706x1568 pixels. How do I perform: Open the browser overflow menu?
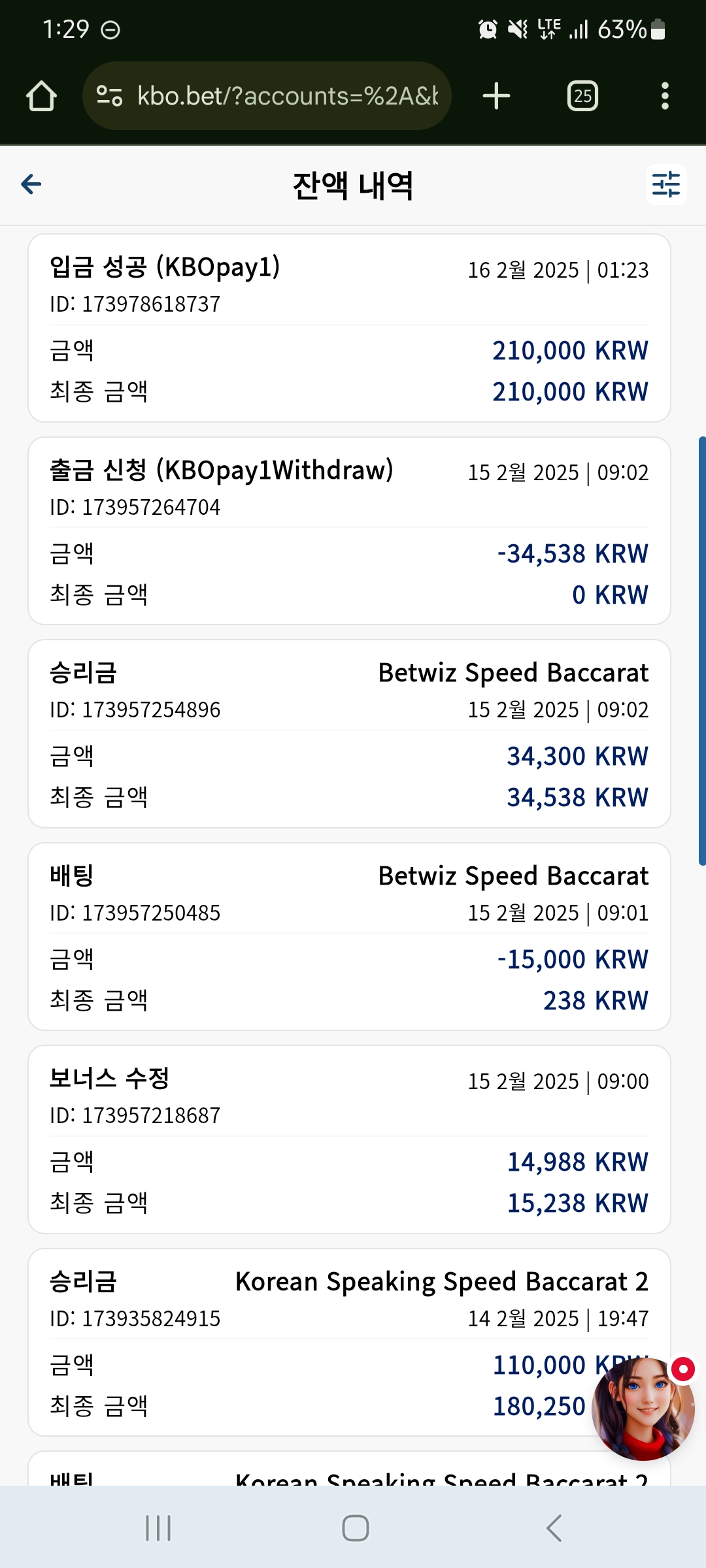tap(665, 96)
